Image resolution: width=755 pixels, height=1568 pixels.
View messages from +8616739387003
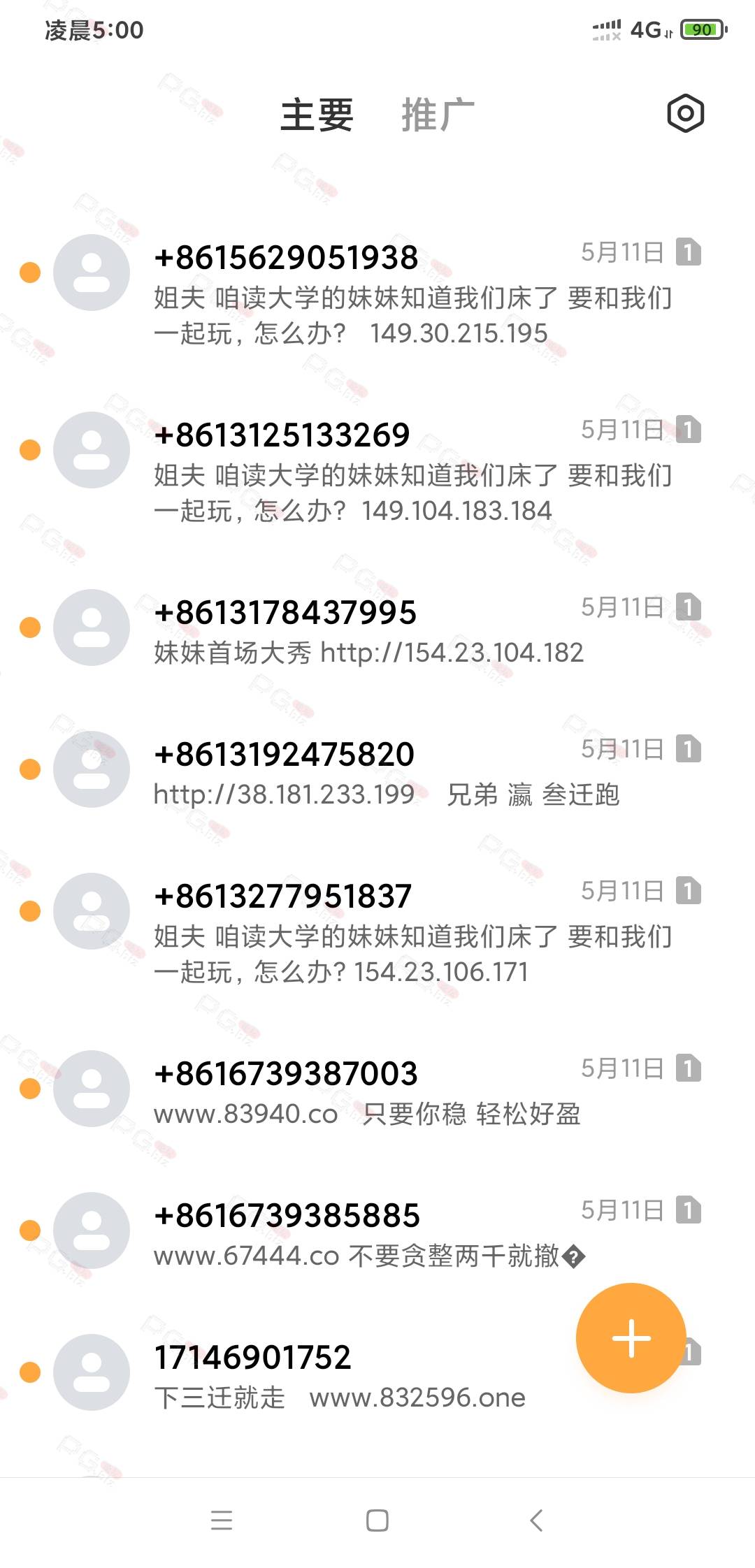click(x=377, y=1089)
